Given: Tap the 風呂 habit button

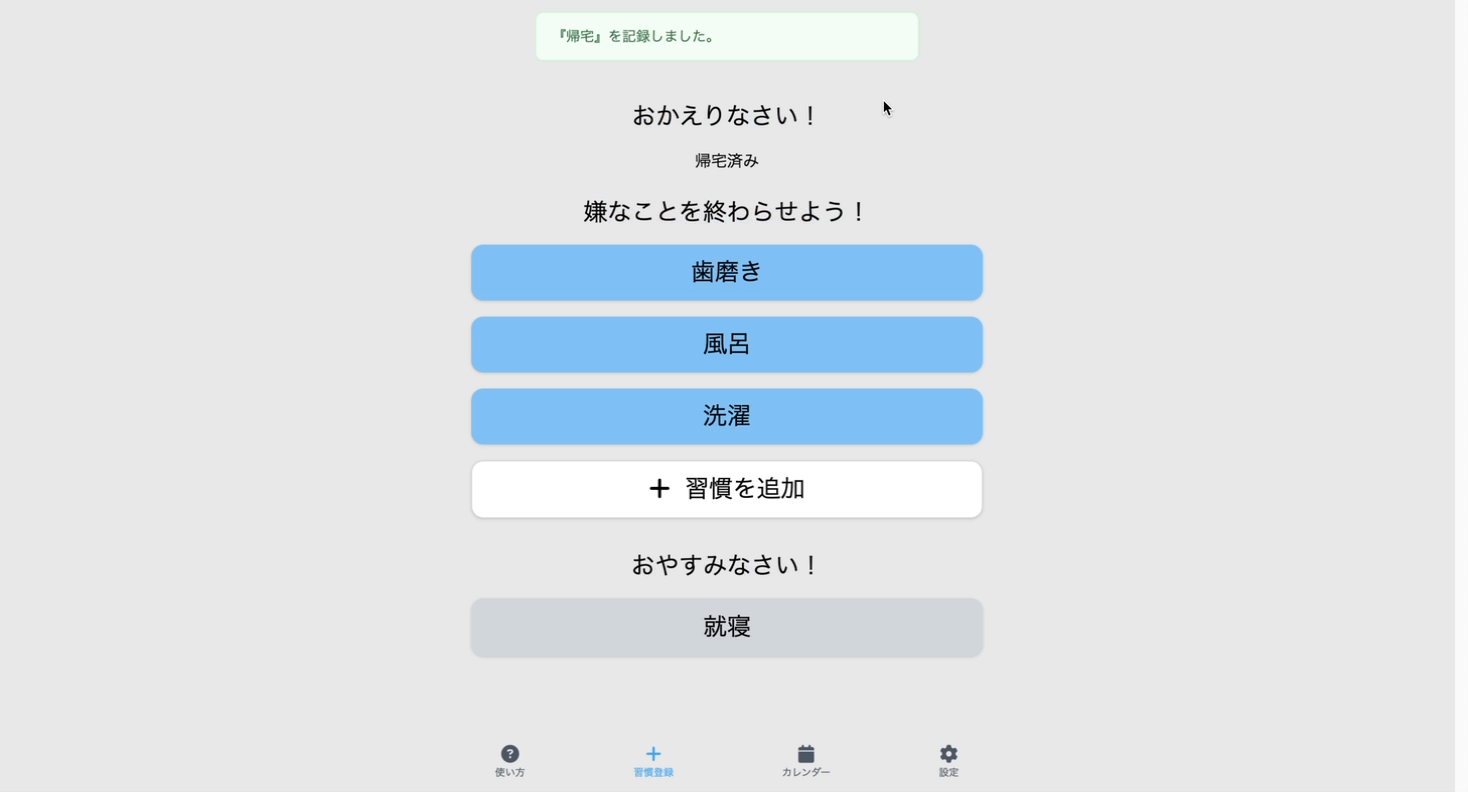Looking at the screenshot, I should tap(726, 344).
